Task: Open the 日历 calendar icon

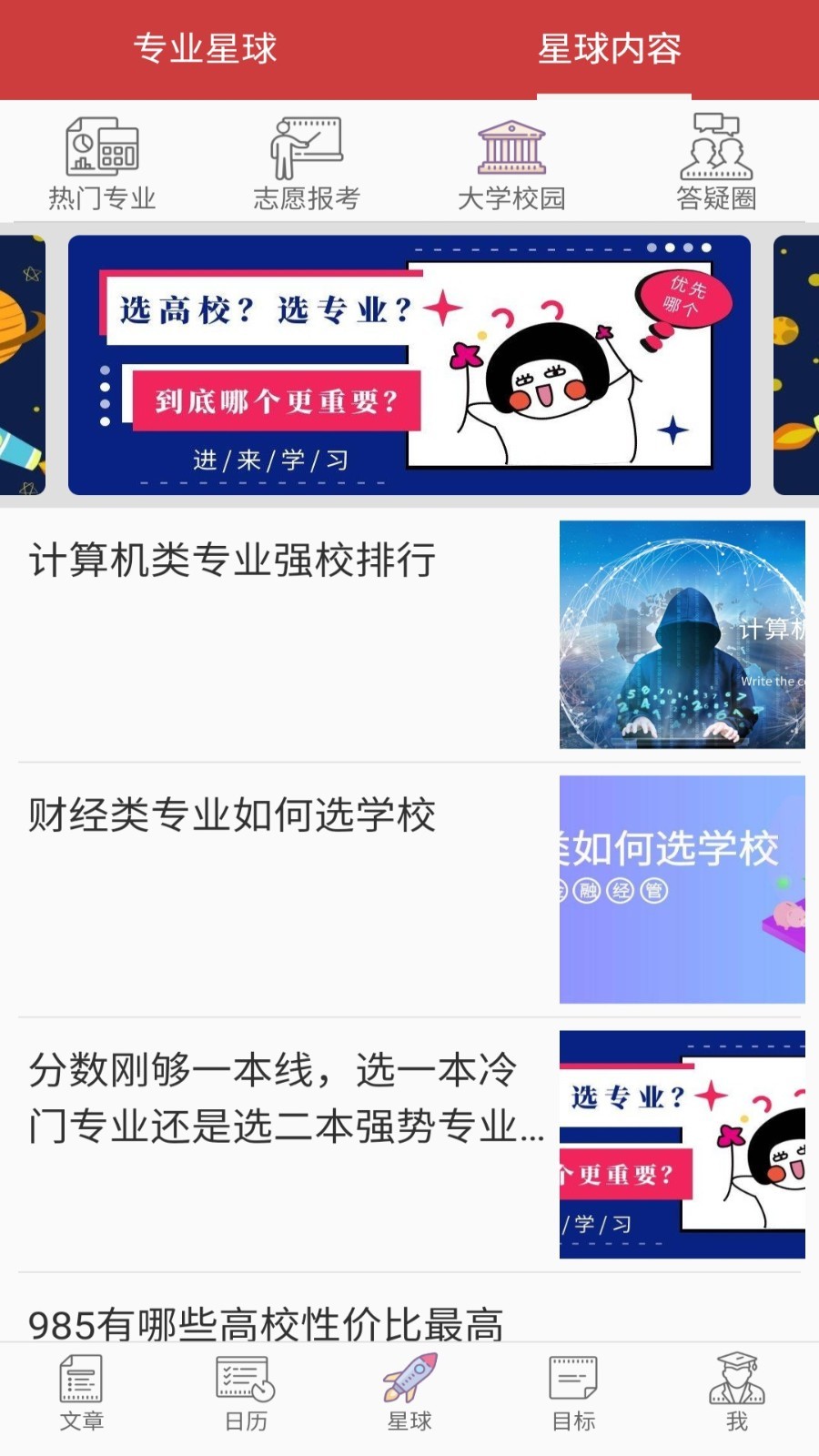Action: [x=244, y=1390]
